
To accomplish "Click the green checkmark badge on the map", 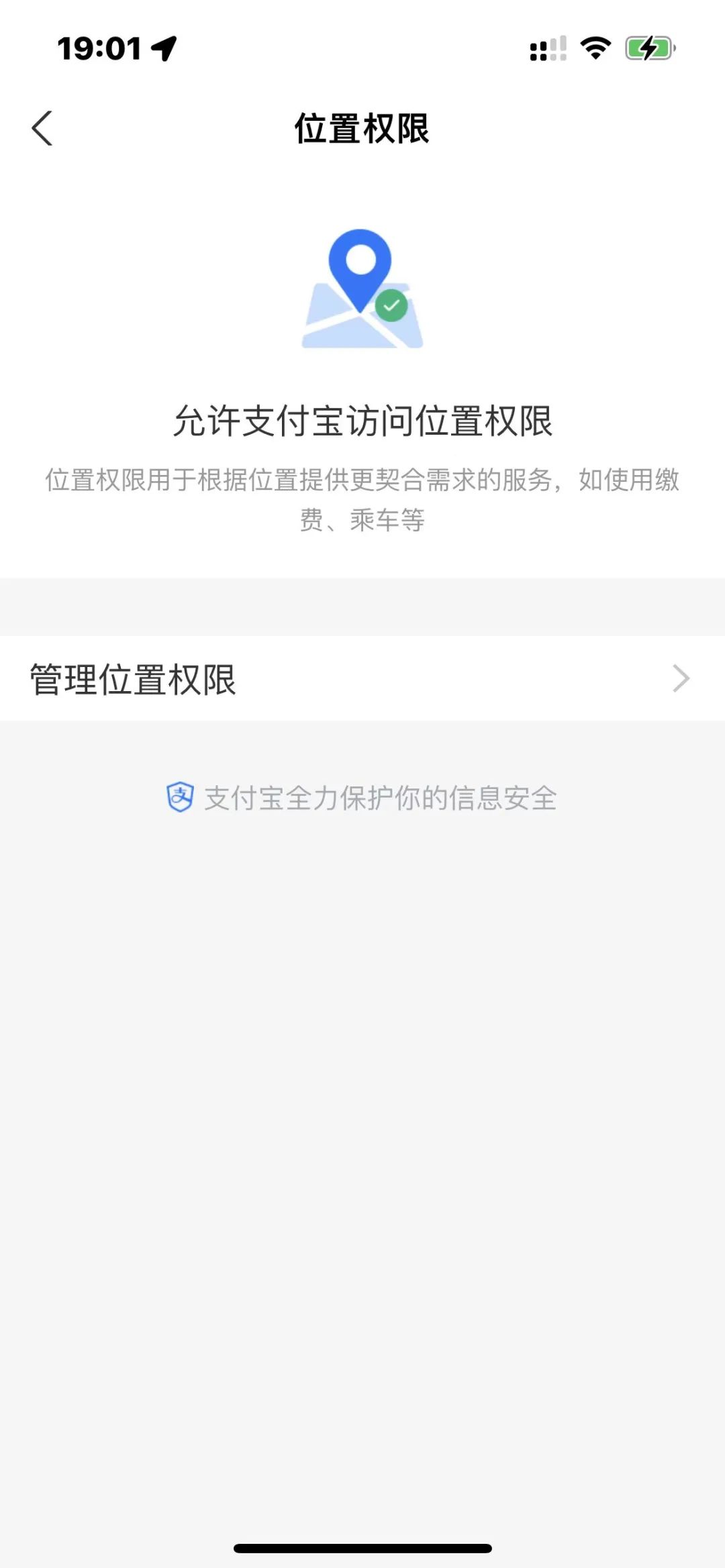I will (391, 305).
